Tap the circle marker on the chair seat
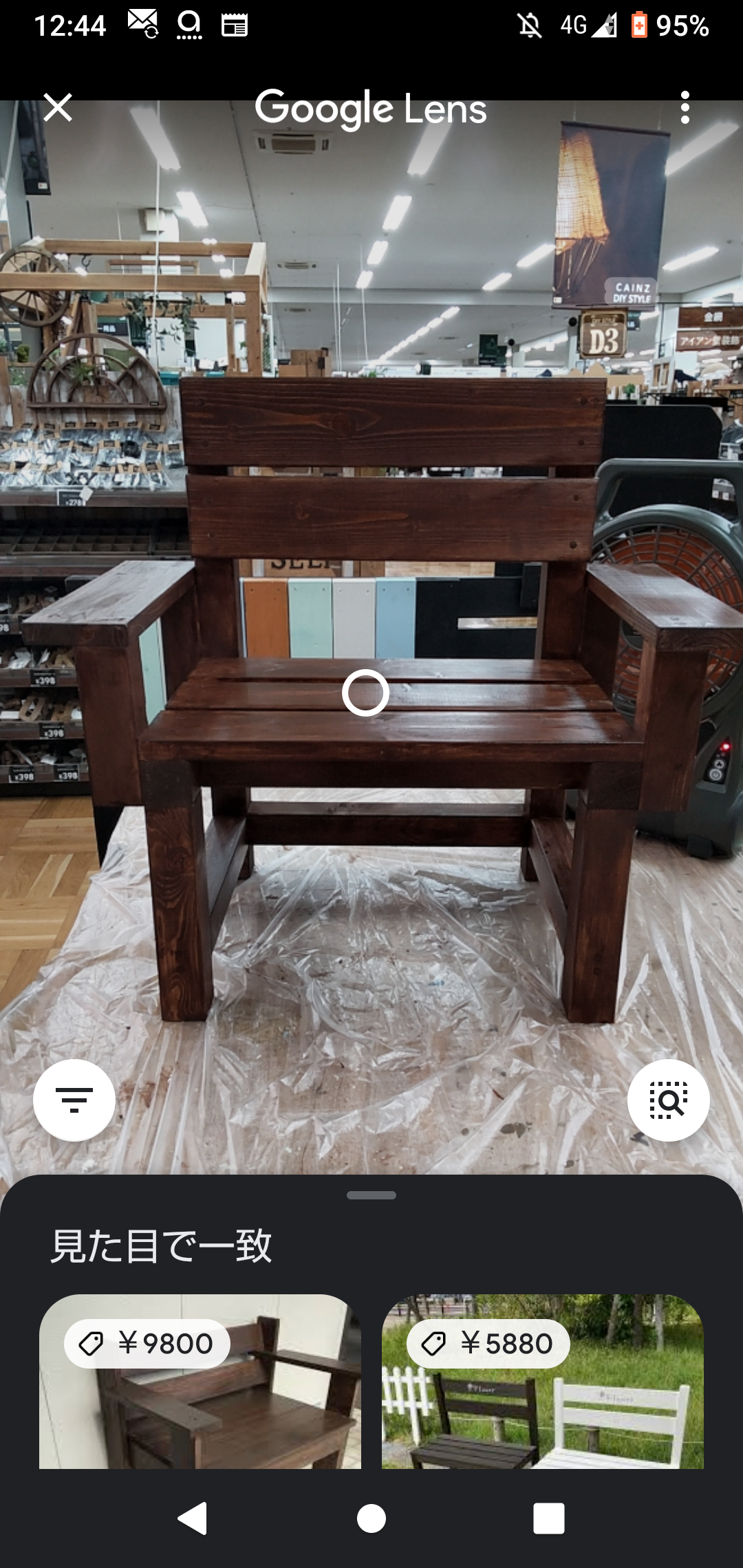This screenshot has width=743, height=1568. pyautogui.click(x=365, y=693)
